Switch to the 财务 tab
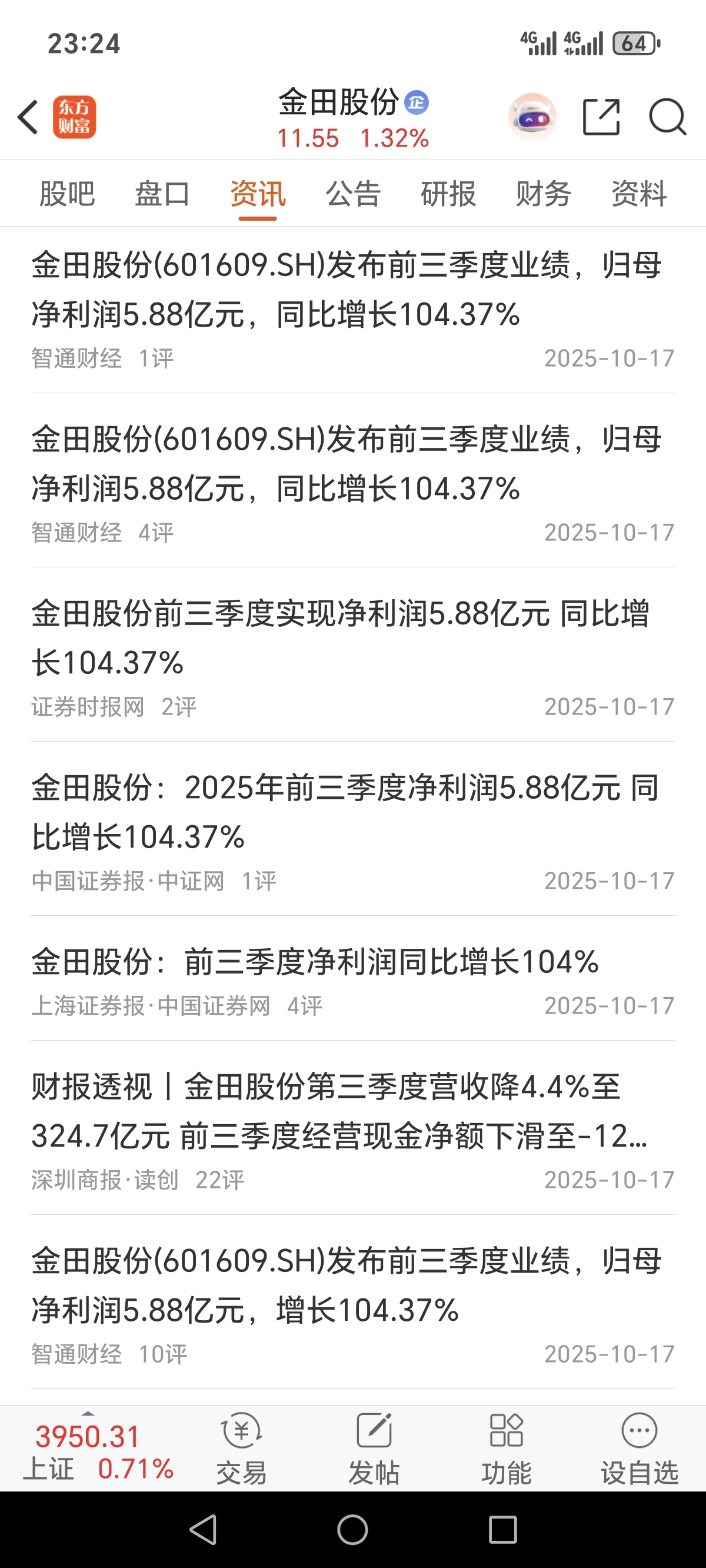The height and width of the screenshot is (1568, 706). click(544, 194)
